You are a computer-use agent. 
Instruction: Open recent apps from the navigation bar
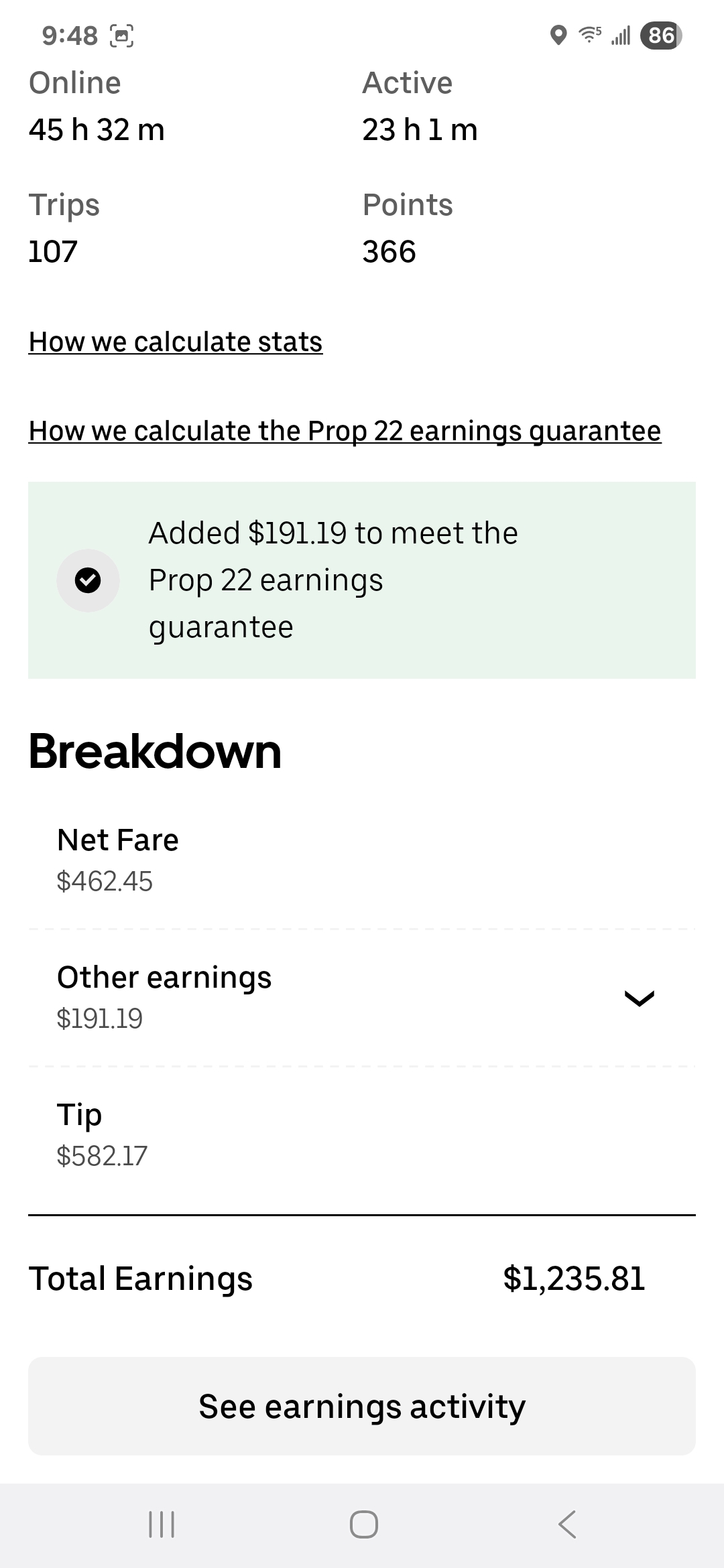[162, 1524]
